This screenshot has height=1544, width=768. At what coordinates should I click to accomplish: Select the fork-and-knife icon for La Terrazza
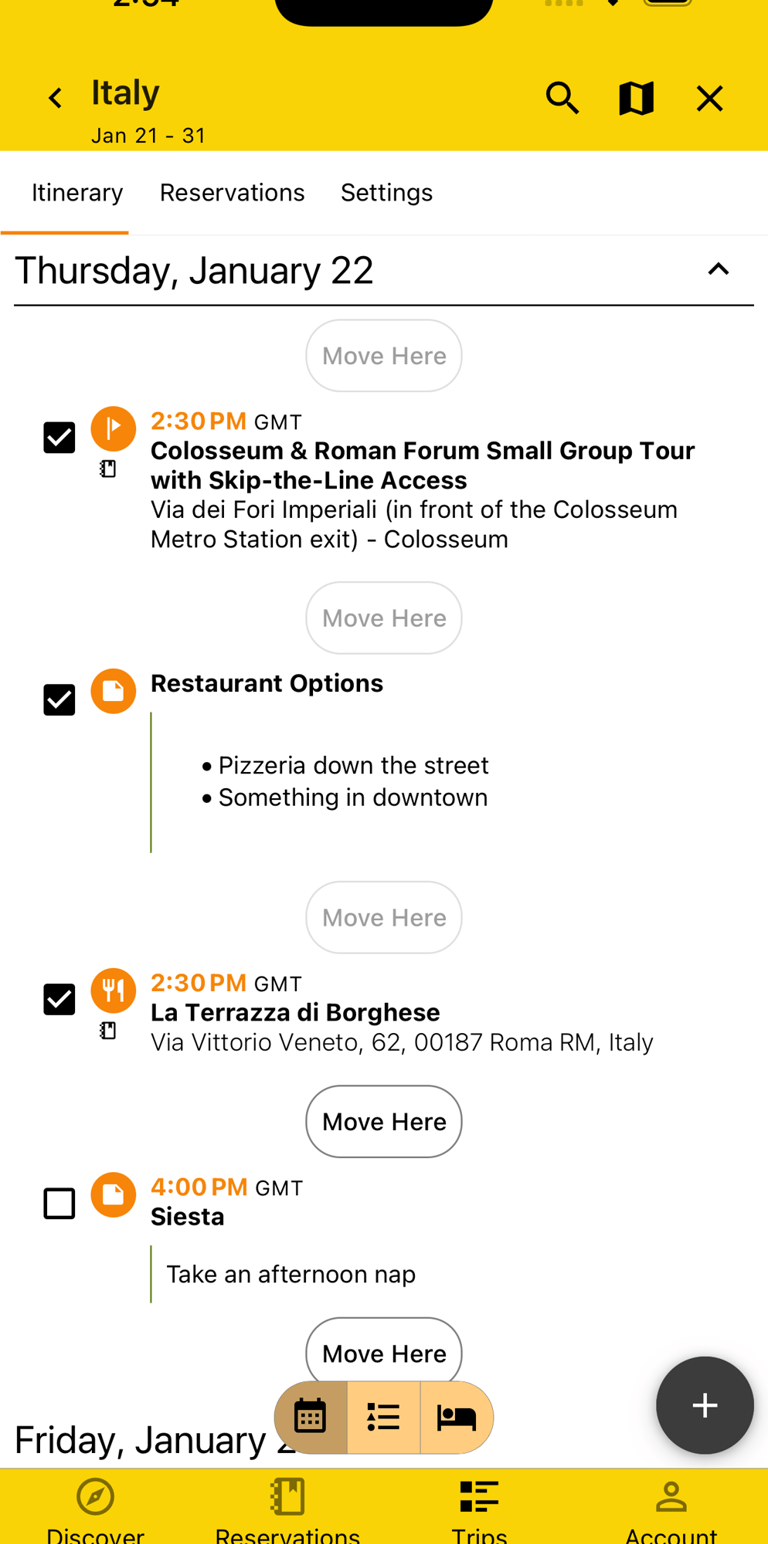coord(113,990)
